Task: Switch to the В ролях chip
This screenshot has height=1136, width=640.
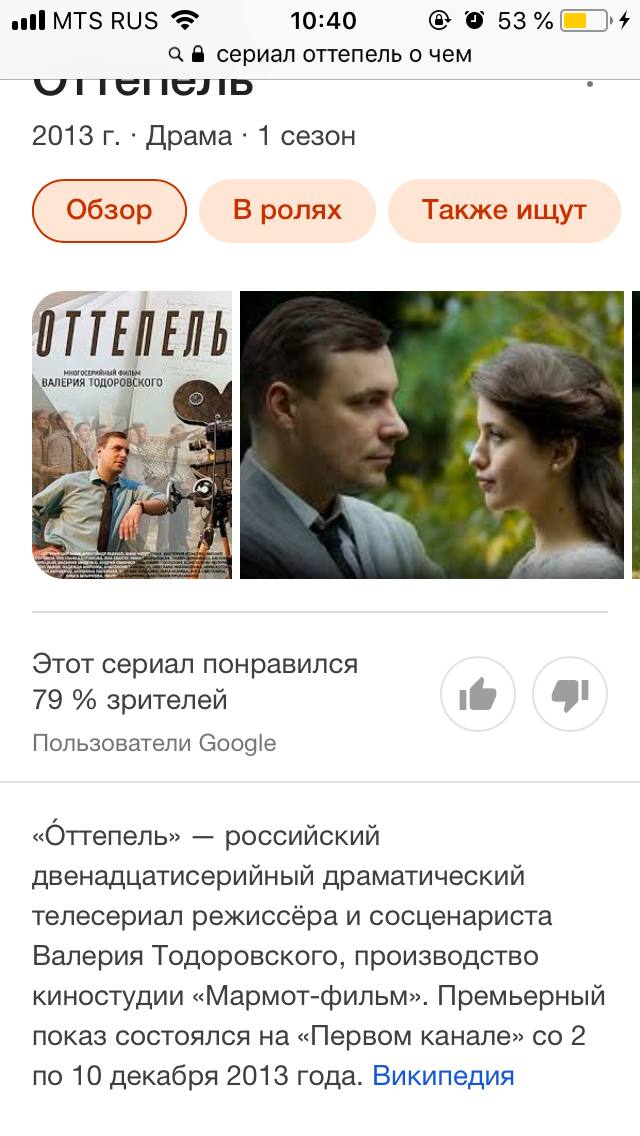Action: [287, 210]
